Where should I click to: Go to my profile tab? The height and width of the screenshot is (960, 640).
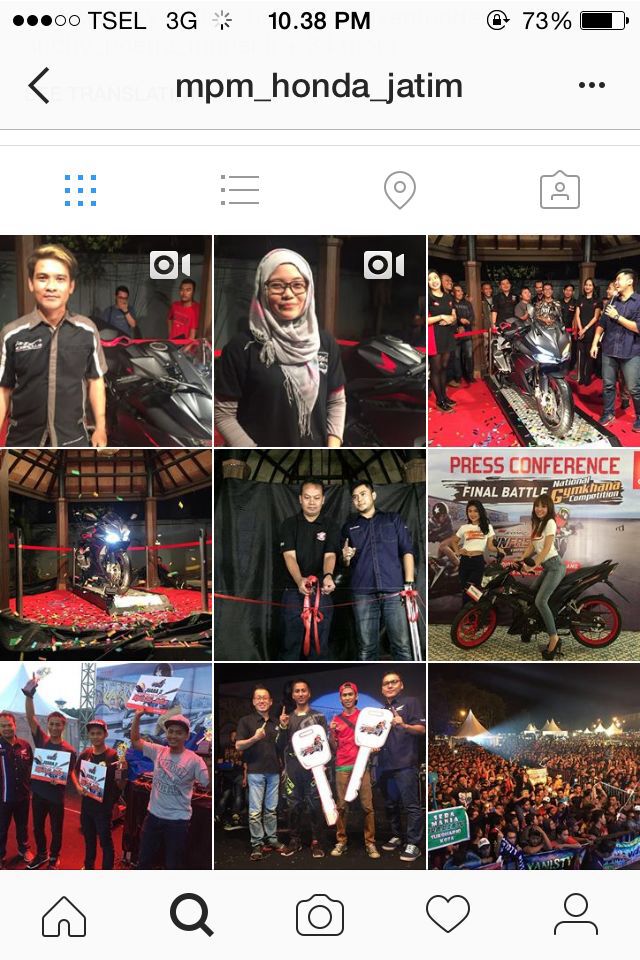point(576,915)
